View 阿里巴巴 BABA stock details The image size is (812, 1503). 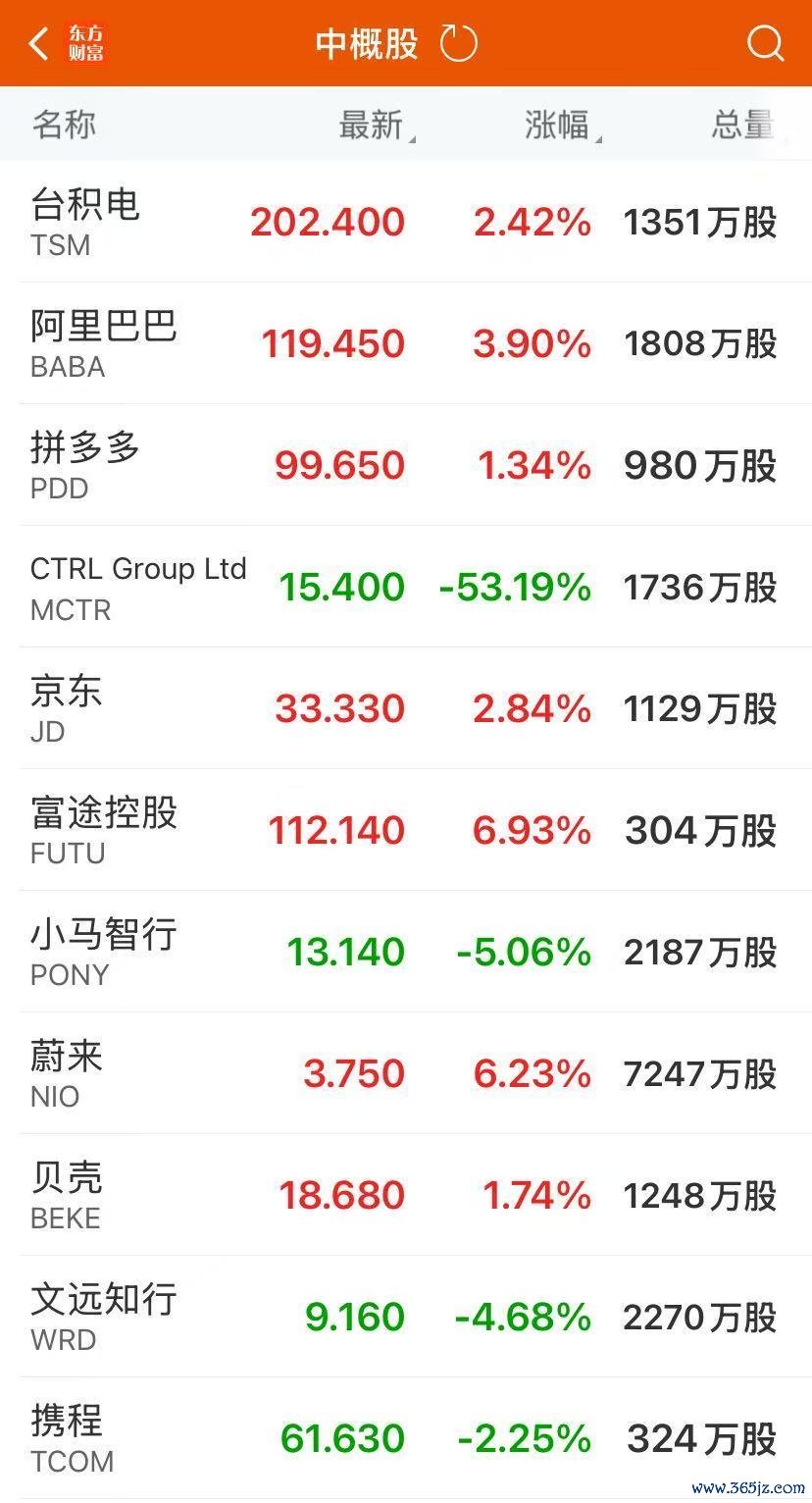(x=406, y=344)
